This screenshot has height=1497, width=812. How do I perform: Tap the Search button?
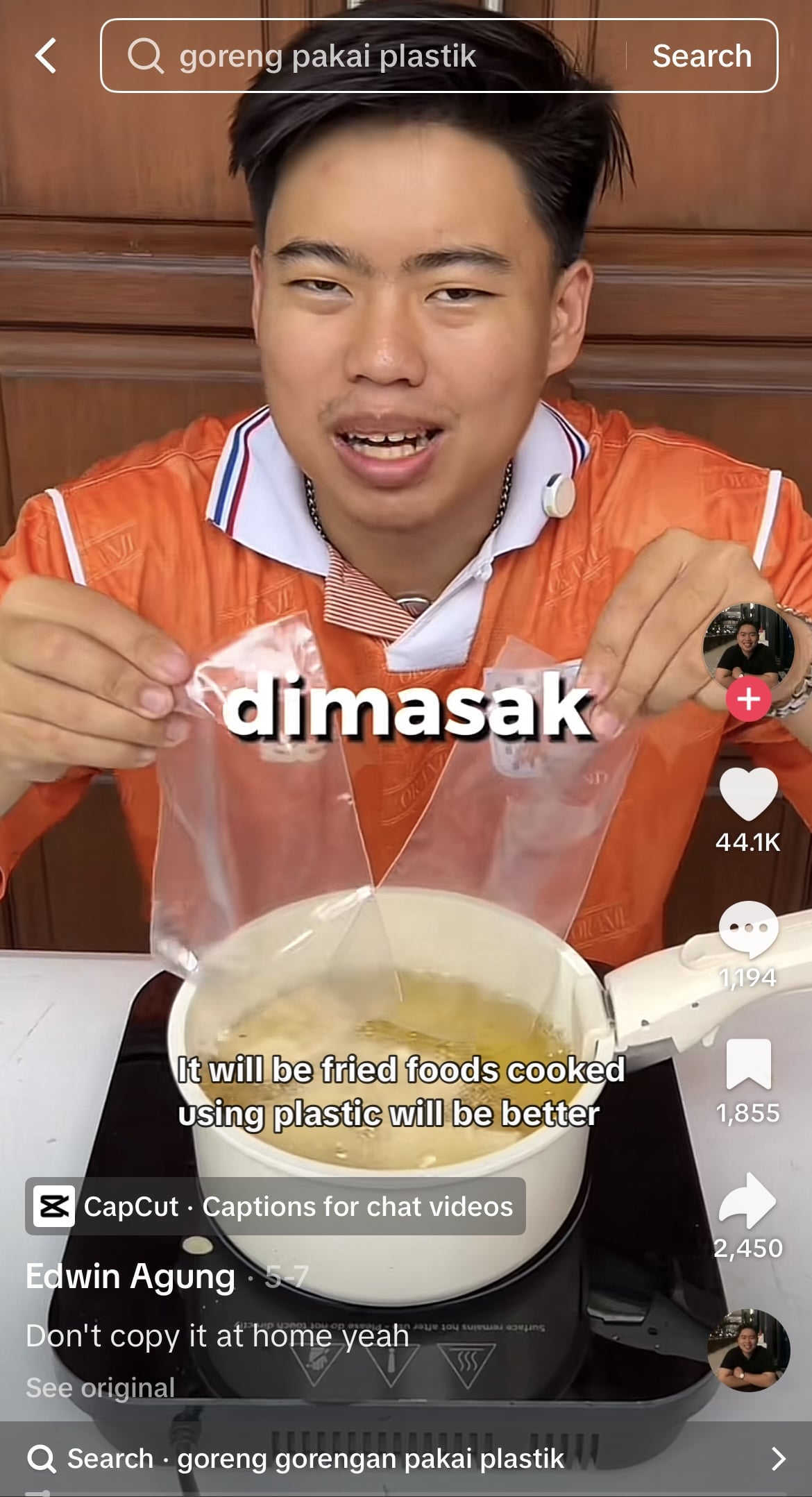coord(702,56)
